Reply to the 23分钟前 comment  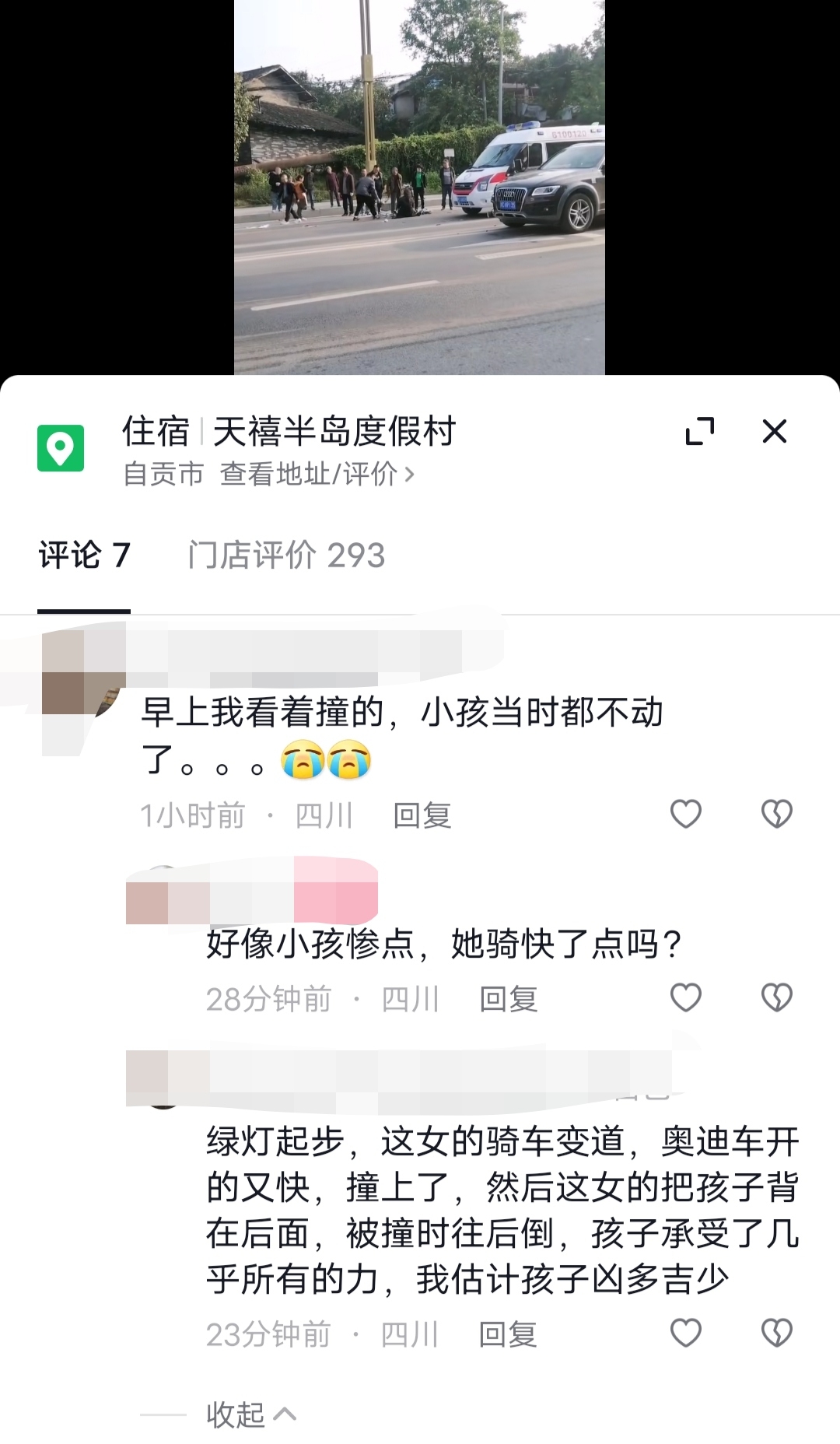coord(508,1334)
